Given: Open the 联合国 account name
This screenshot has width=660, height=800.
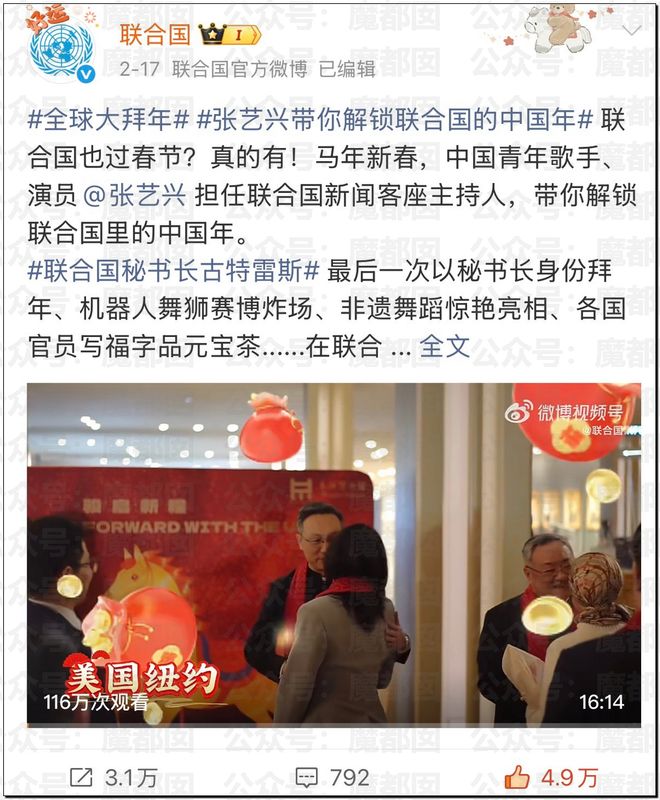Looking at the screenshot, I should [154, 33].
